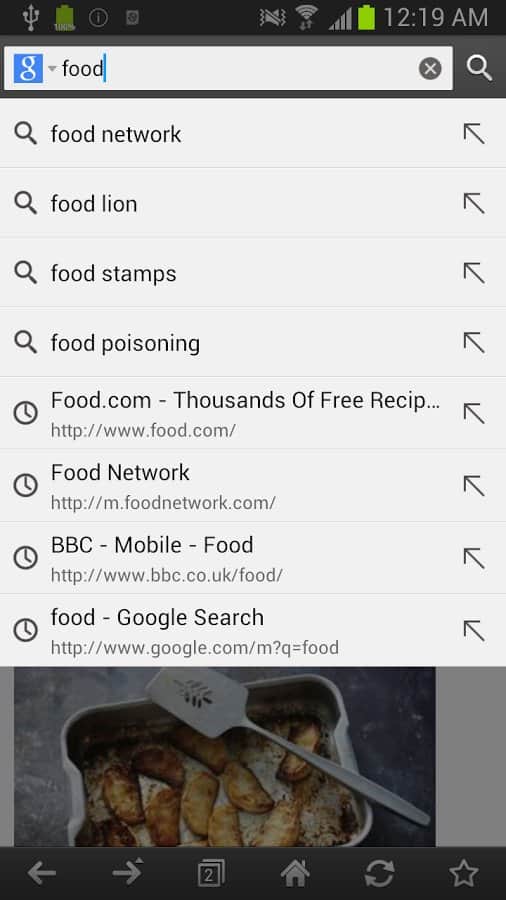The height and width of the screenshot is (900, 506).
Task: Clear the text in the search field
Action: pyautogui.click(x=430, y=69)
